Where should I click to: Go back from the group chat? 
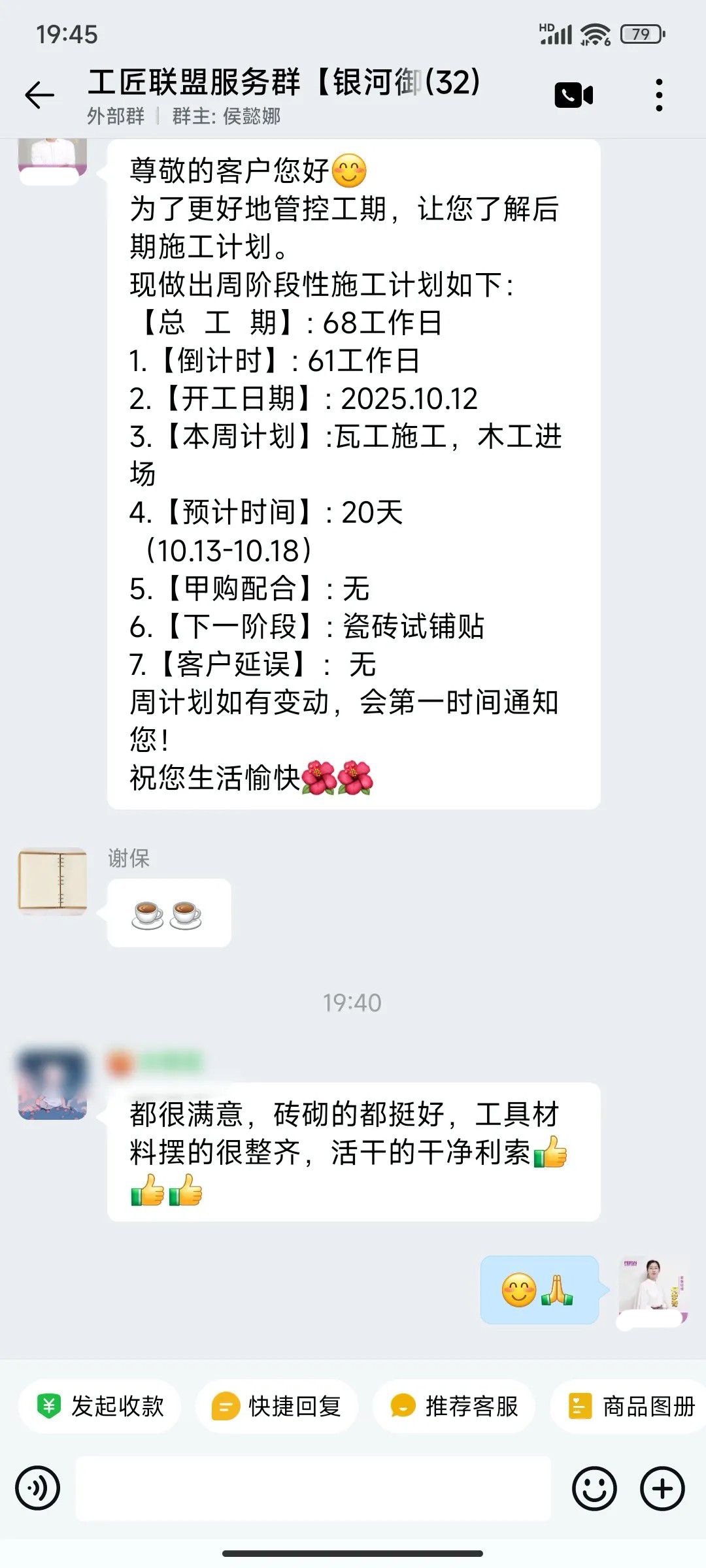coord(39,95)
